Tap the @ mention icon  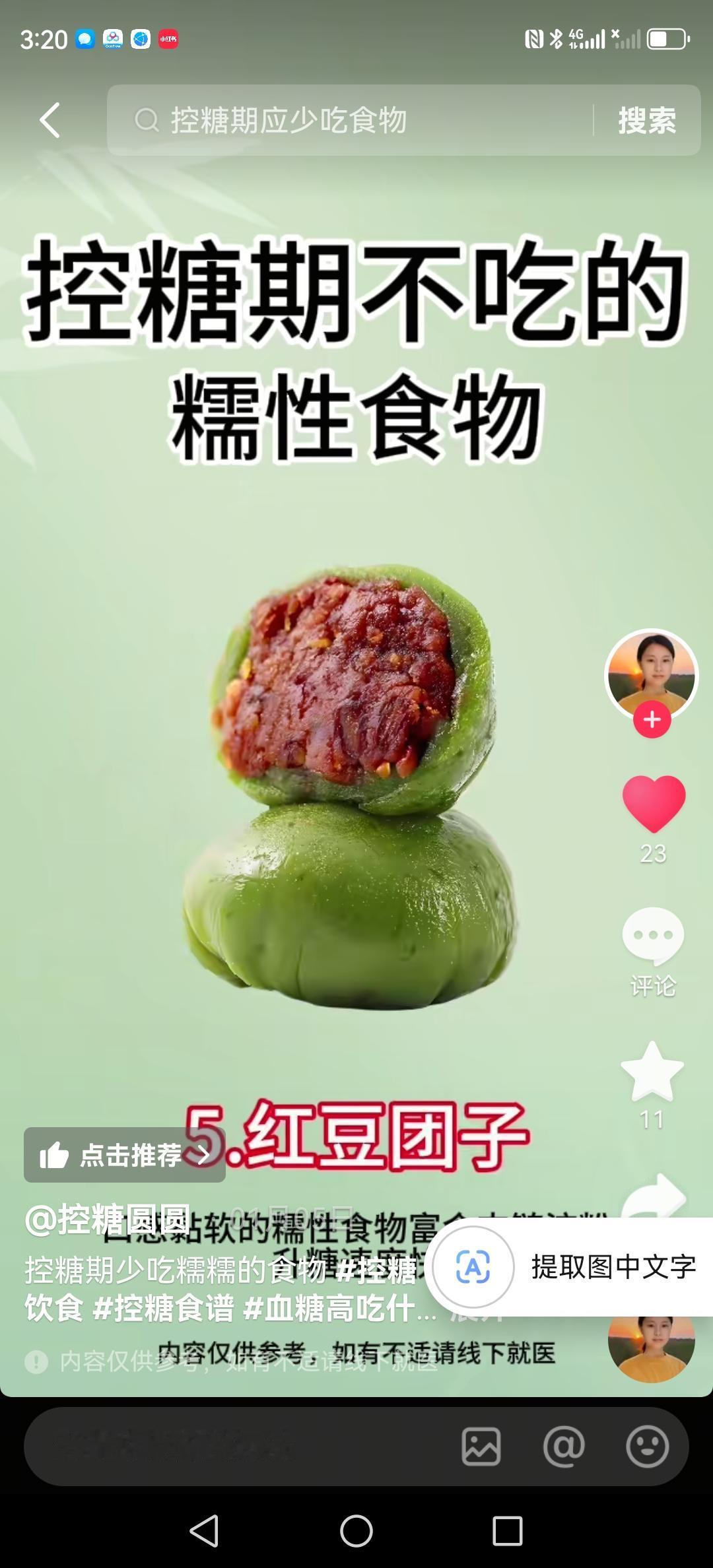(x=562, y=1445)
